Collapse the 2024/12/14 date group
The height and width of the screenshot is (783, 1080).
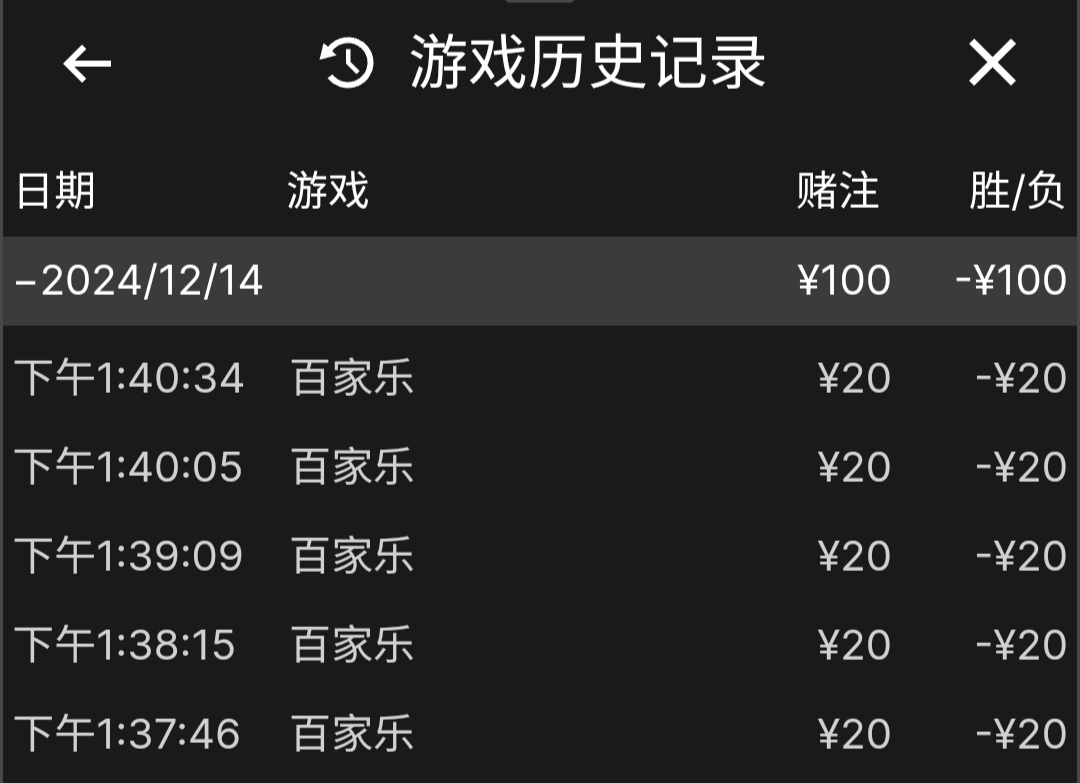140,281
